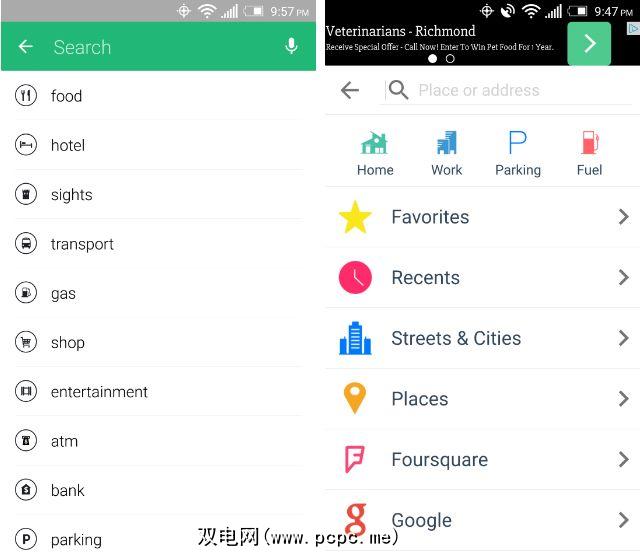Select the food category
640x560 pixels.
67,96
